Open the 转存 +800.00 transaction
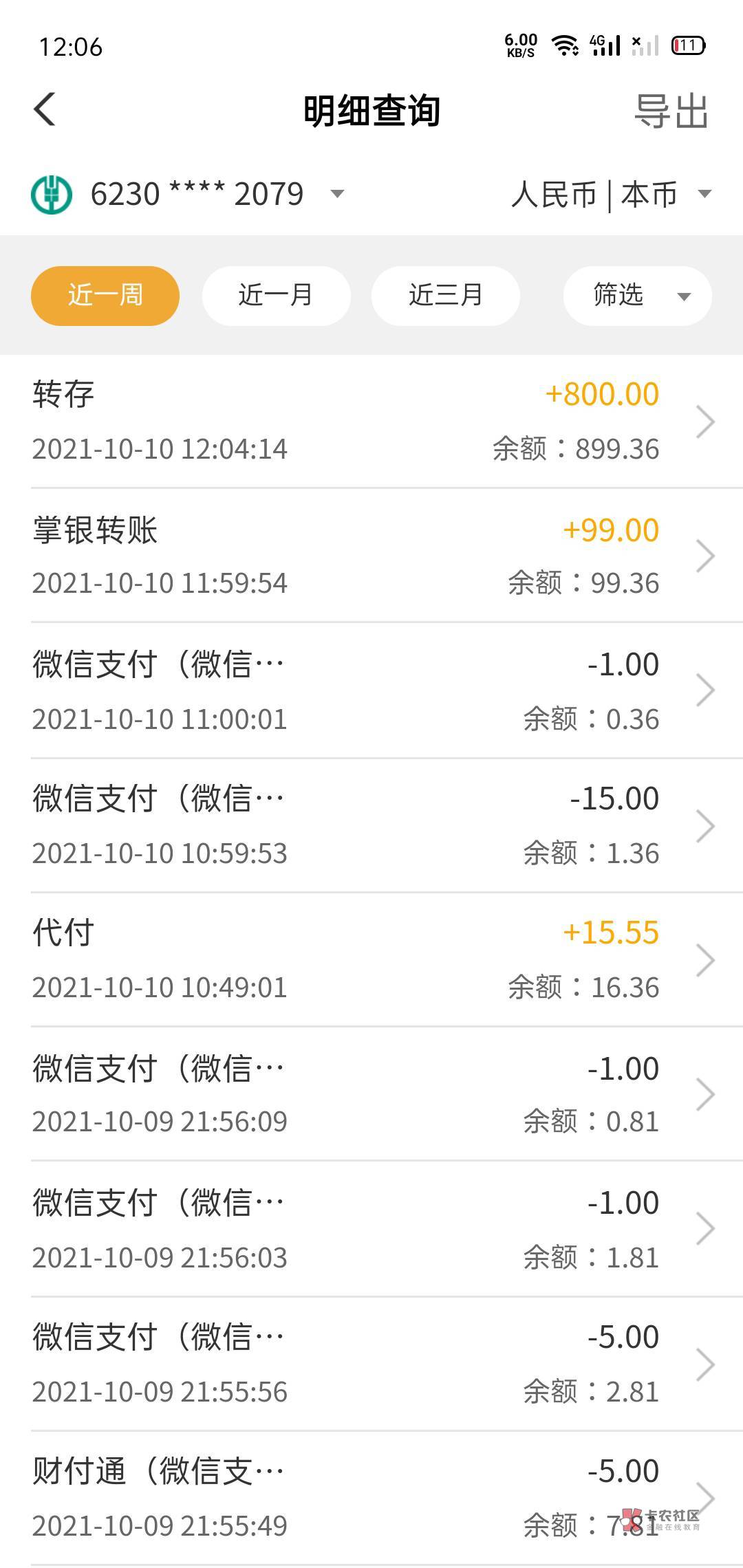743x1568 pixels. click(371, 422)
